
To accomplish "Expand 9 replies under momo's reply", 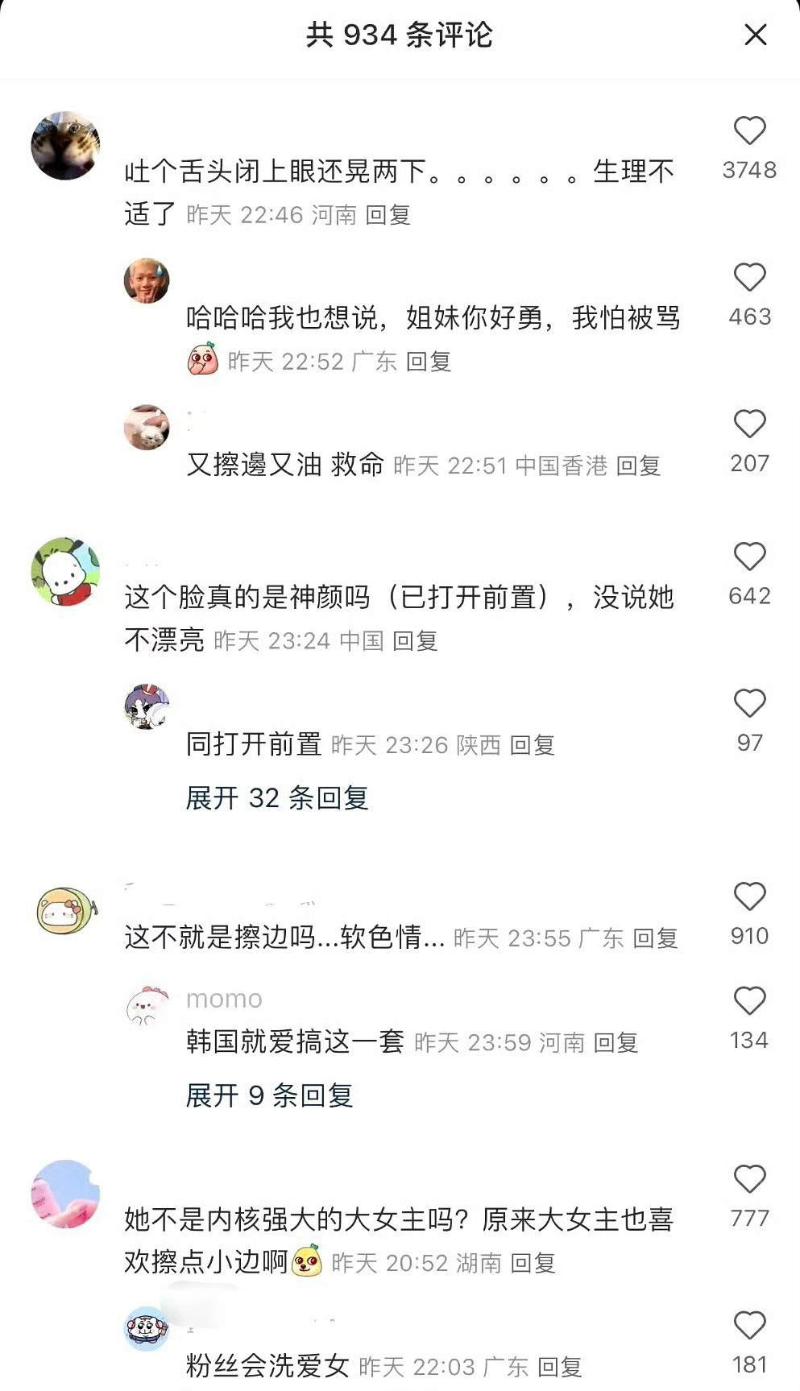I will pos(269,1095).
